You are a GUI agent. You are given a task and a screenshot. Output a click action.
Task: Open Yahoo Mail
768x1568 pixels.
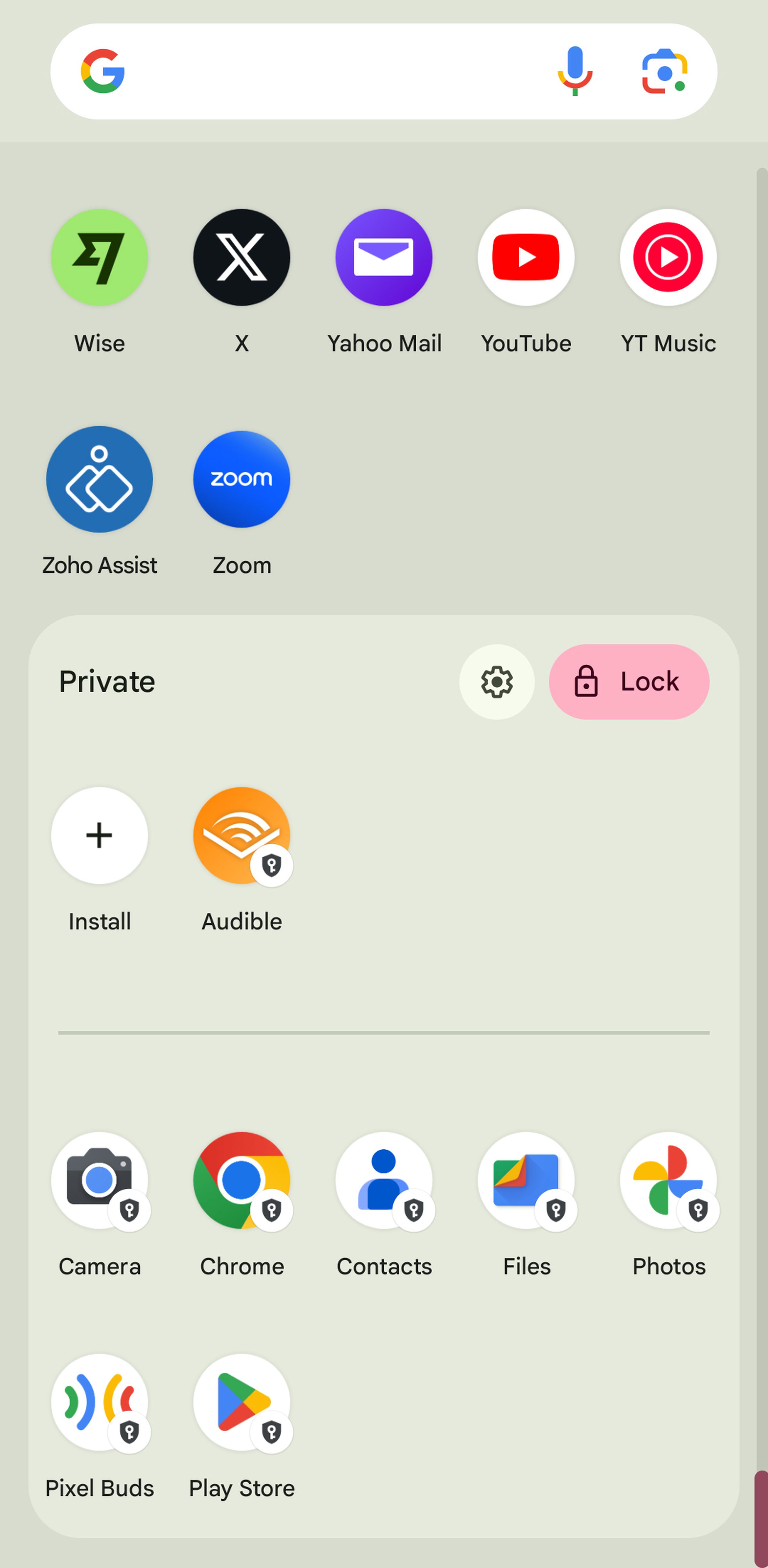[x=384, y=257]
